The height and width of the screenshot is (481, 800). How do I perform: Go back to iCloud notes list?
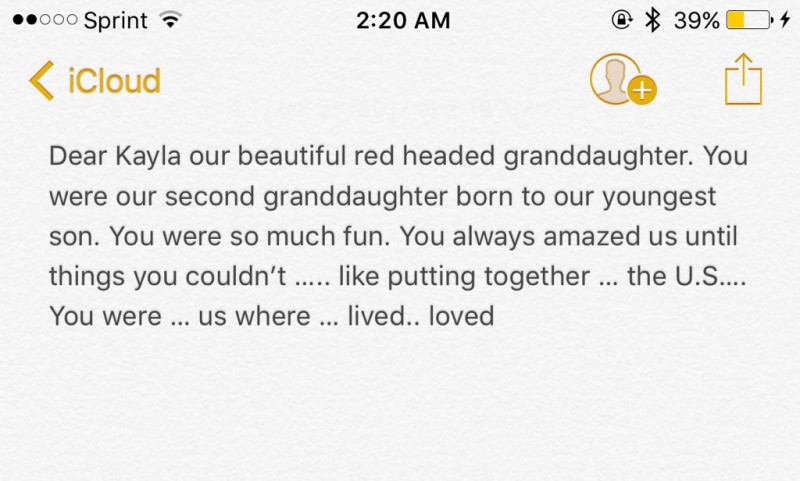(95, 81)
